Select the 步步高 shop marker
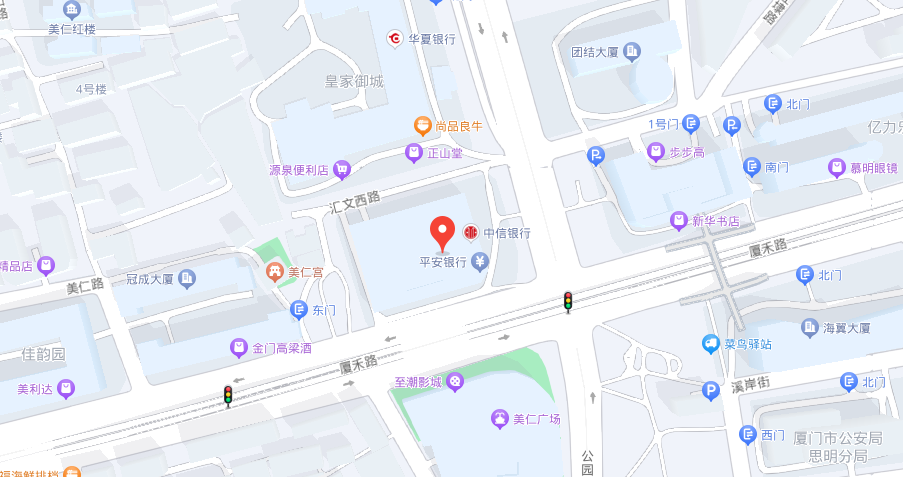Screen dimensions: 903x477 tap(656, 152)
